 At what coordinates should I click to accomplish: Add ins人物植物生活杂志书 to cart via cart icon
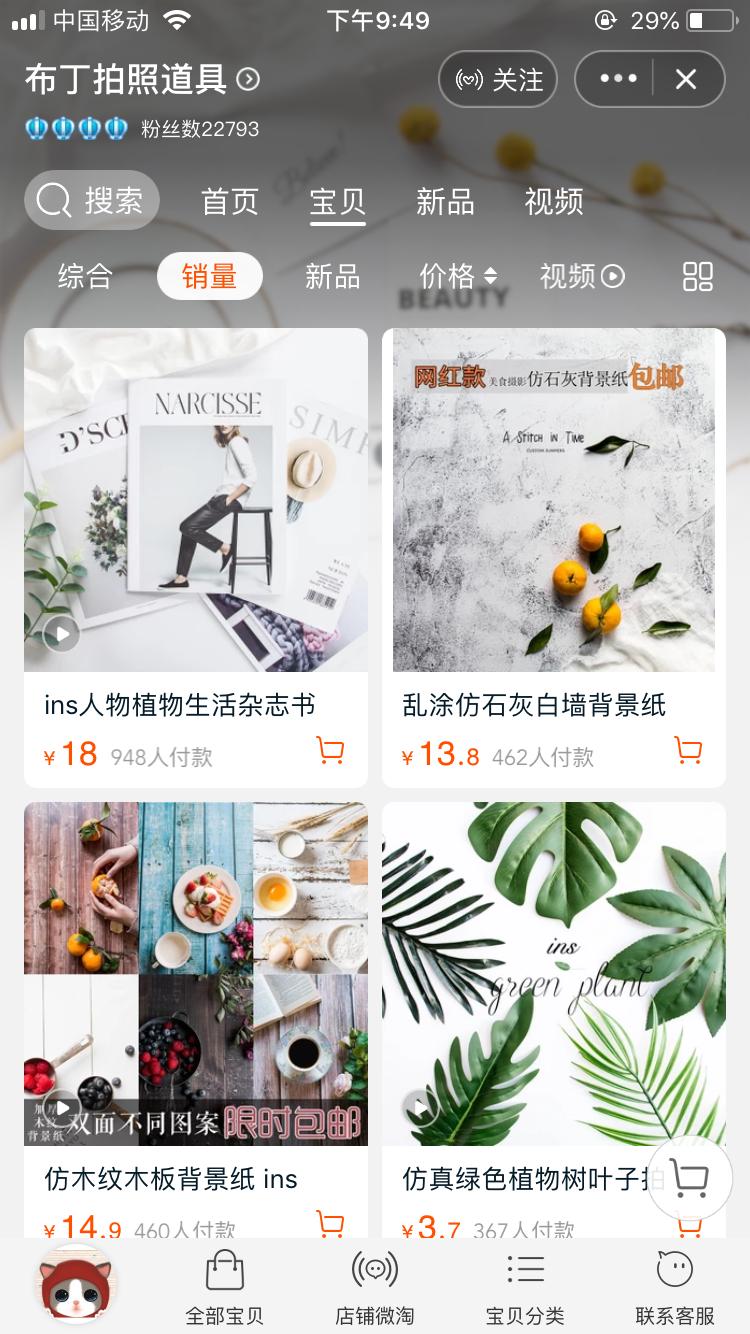[329, 749]
